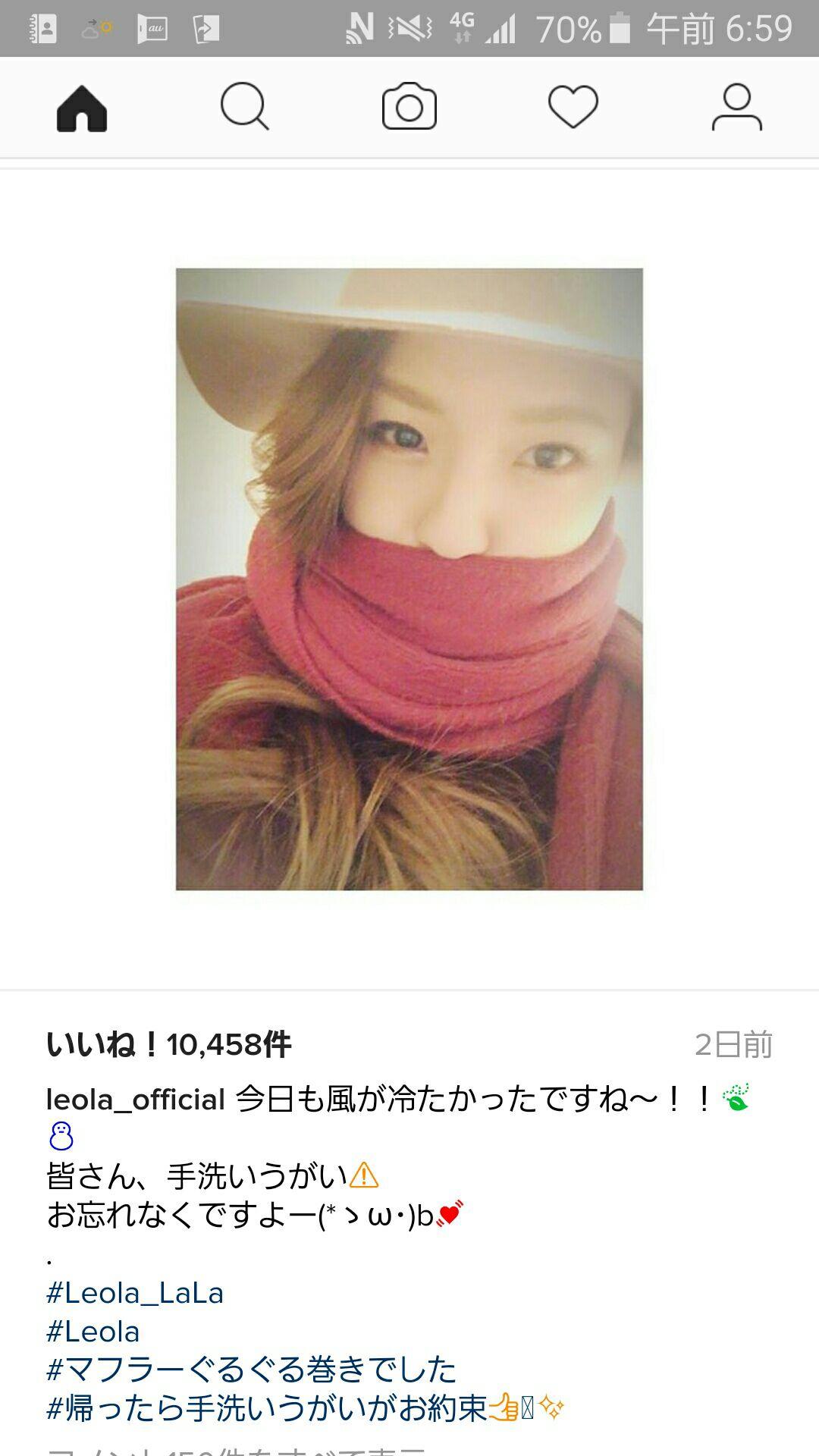View all comments on this post
Viewport: 819px width, 1456px height.
tap(237, 1448)
